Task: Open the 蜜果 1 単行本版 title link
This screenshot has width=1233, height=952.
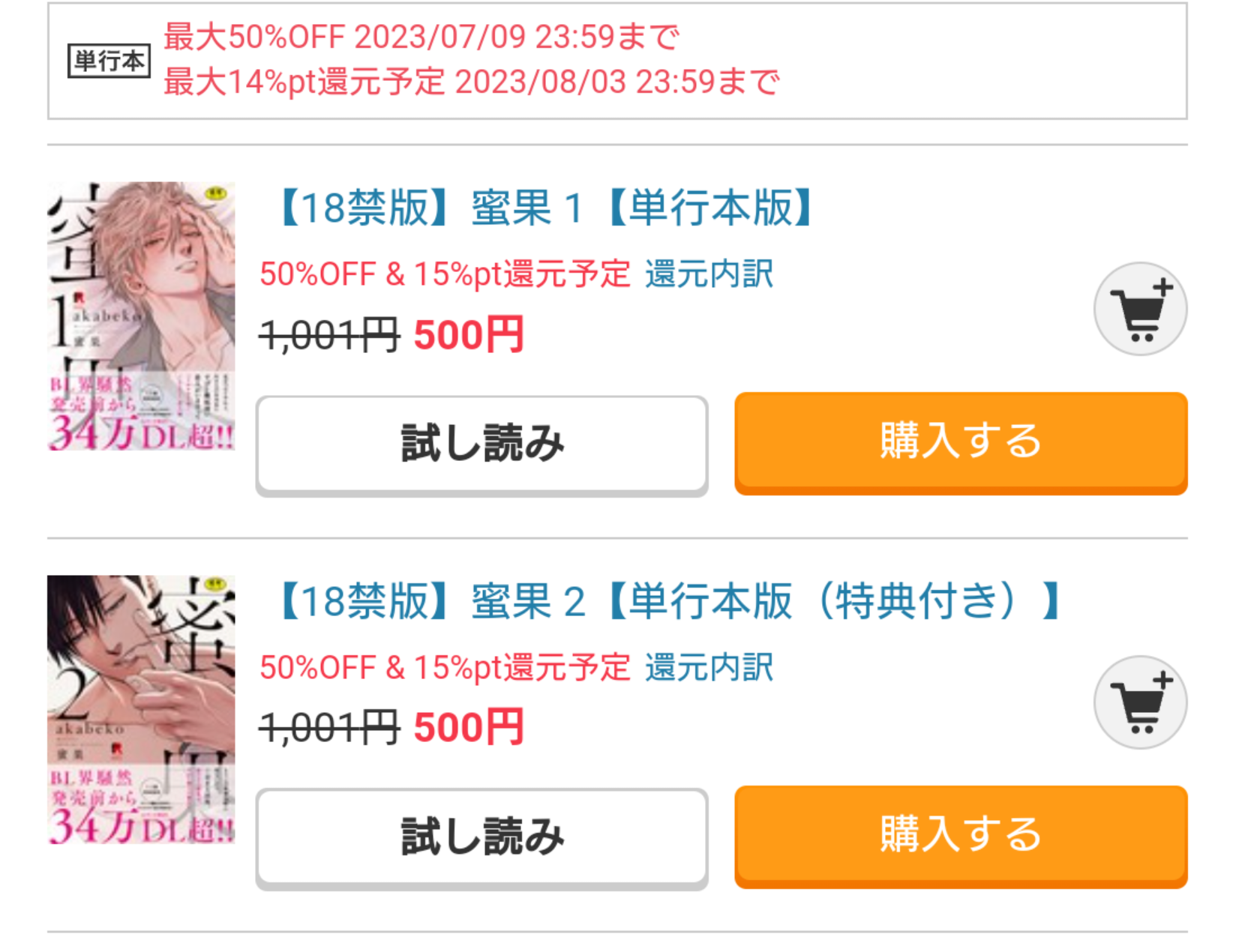Action: coord(546,208)
